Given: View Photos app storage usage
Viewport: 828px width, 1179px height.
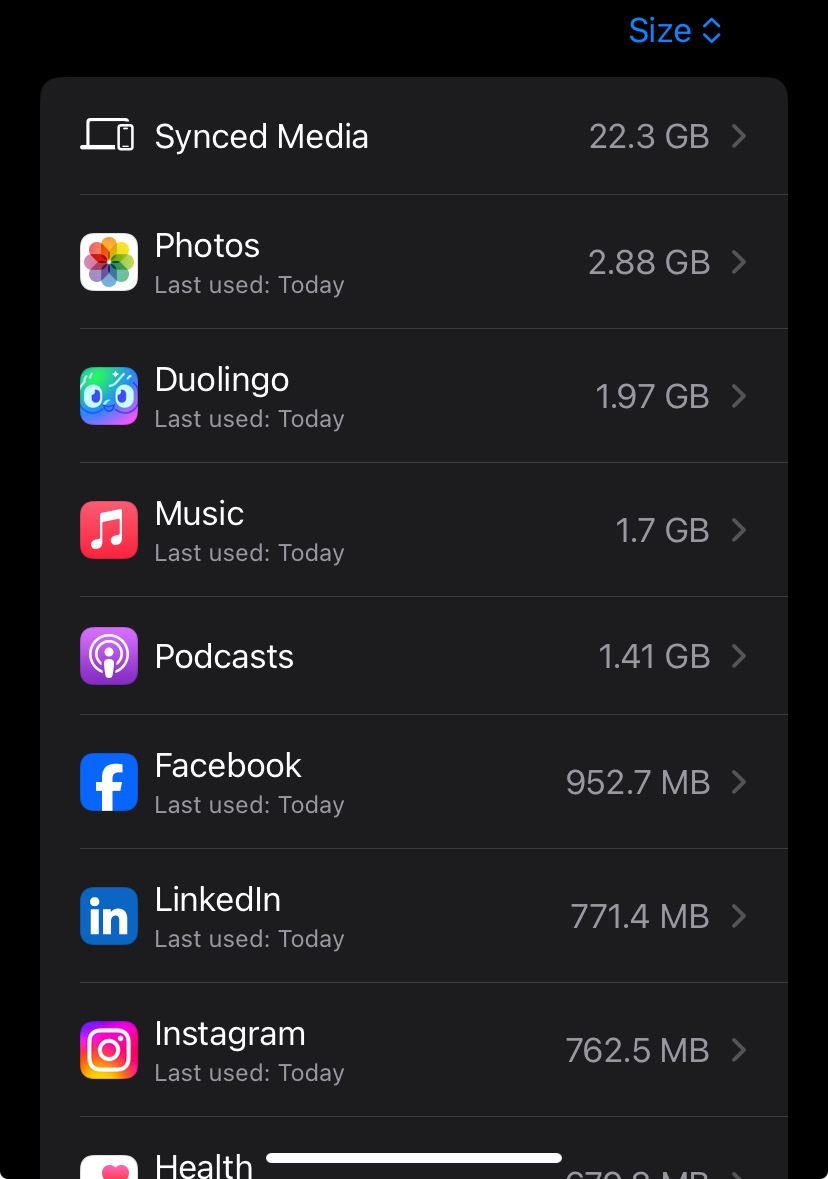Looking at the screenshot, I should click(414, 262).
